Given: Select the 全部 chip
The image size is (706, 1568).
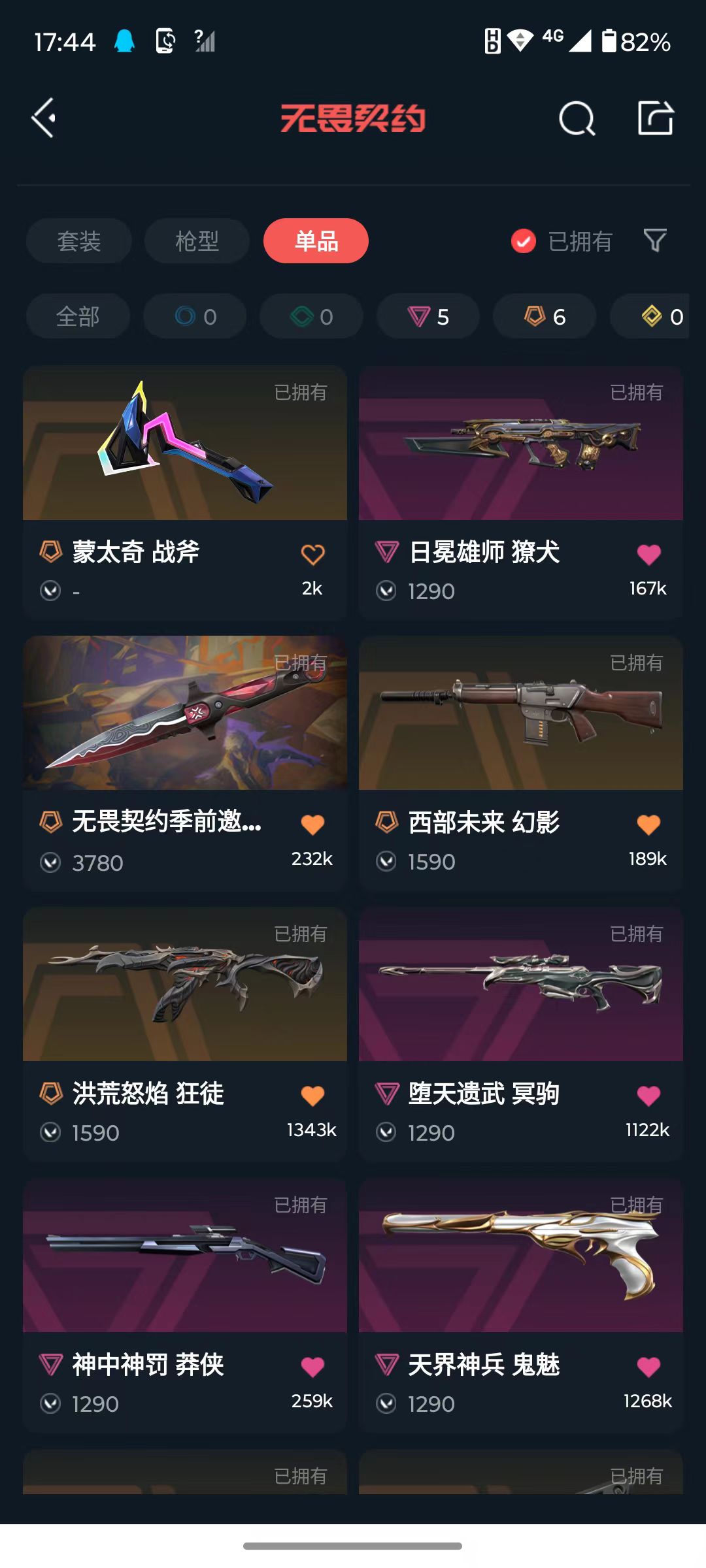Looking at the screenshot, I should point(78,317).
